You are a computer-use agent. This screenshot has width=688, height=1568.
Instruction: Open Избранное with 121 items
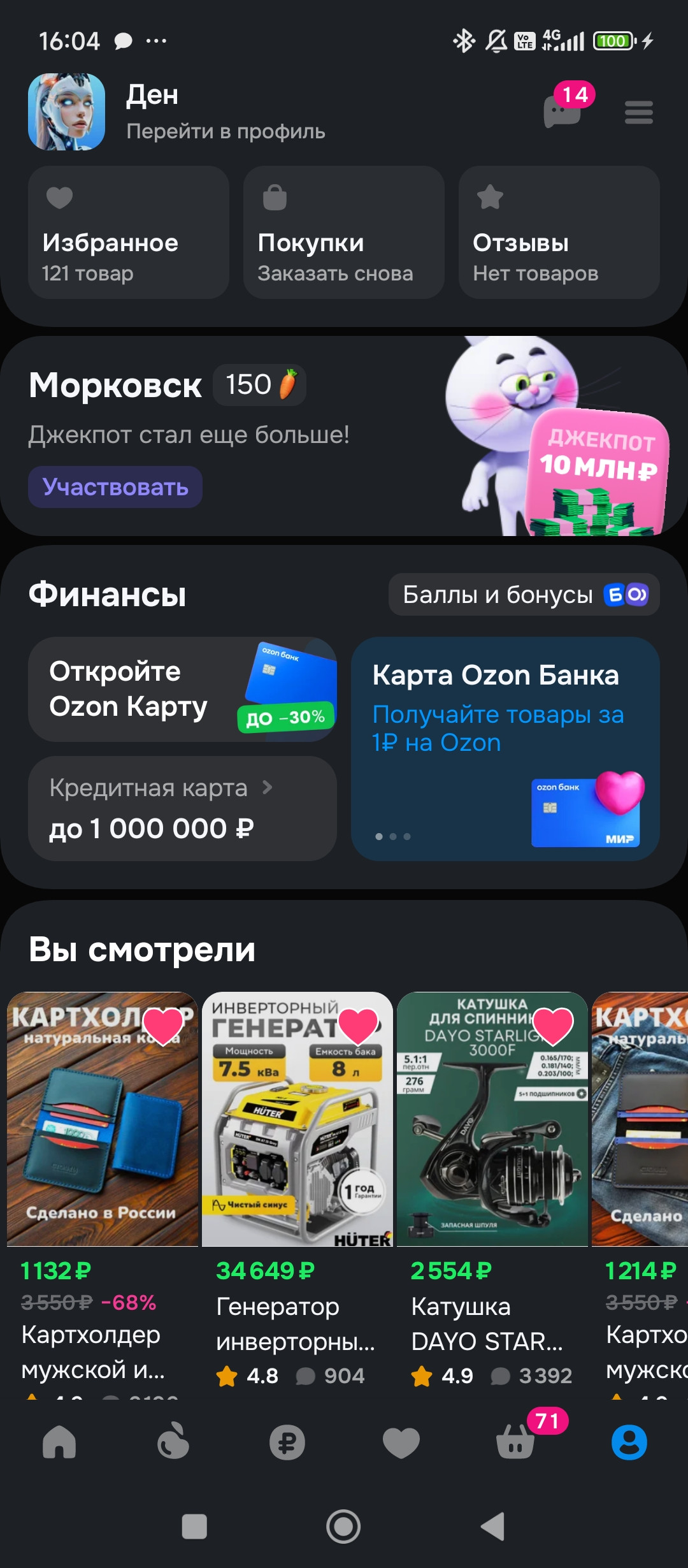click(128, 233)
